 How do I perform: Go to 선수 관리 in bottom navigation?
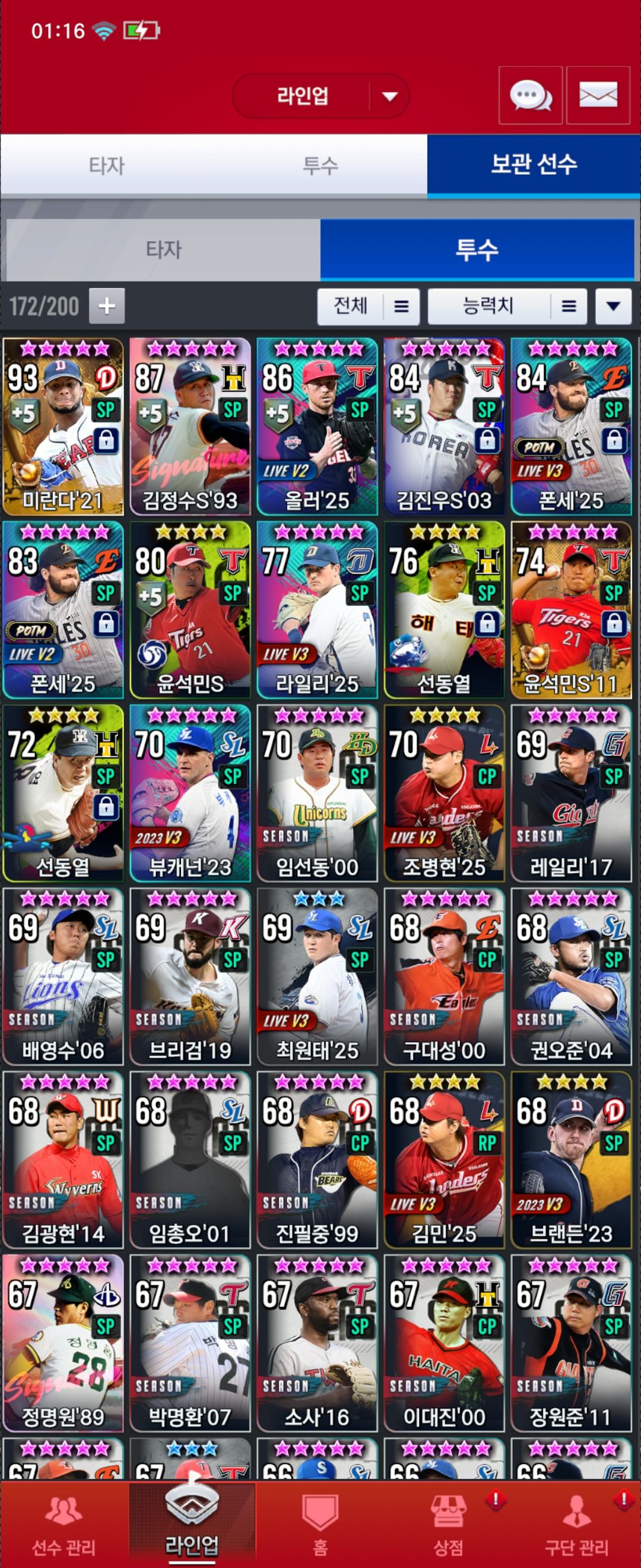click(x=64, y=1525)
